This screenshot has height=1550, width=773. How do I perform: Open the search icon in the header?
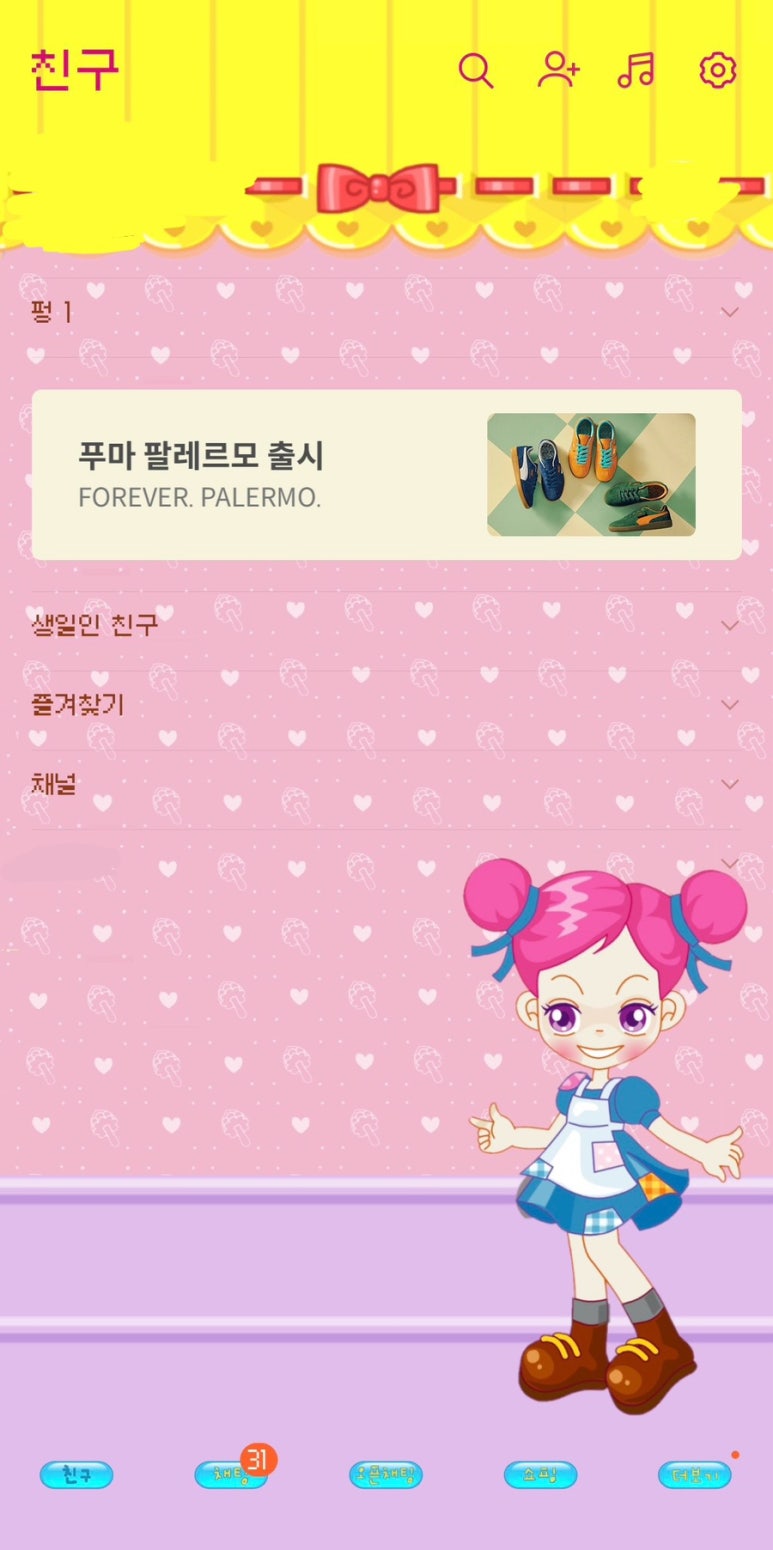point(475,71)
